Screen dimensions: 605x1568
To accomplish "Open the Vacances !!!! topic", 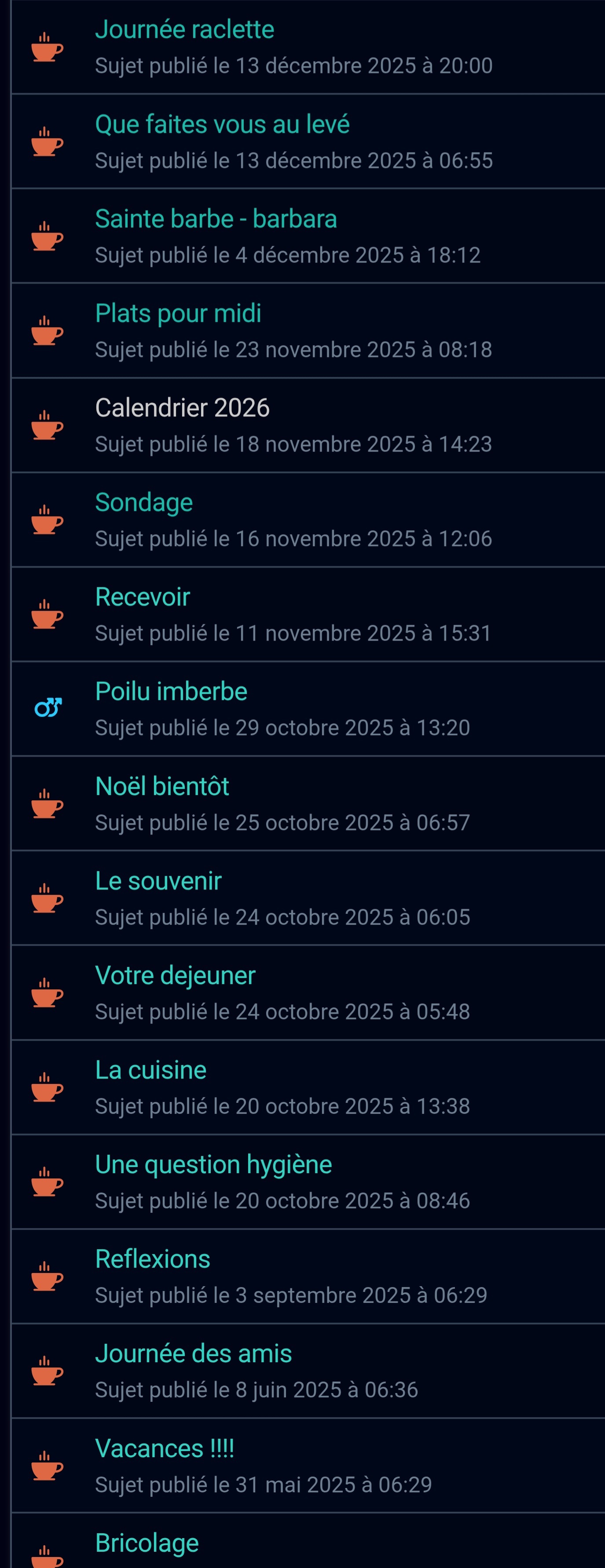I will [x=165, y=1448].
